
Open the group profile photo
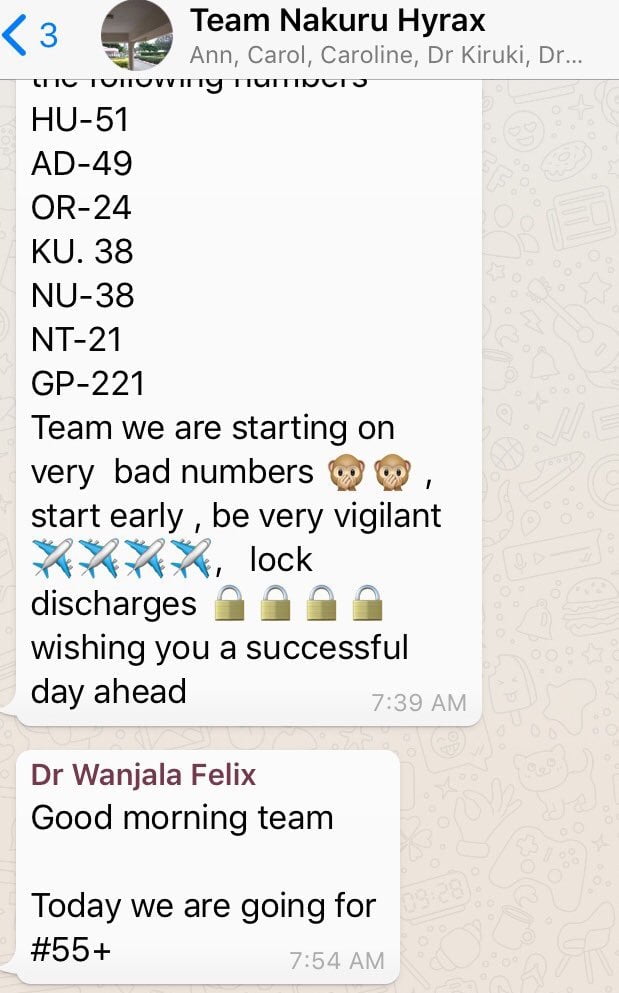(x=137, y=36)
